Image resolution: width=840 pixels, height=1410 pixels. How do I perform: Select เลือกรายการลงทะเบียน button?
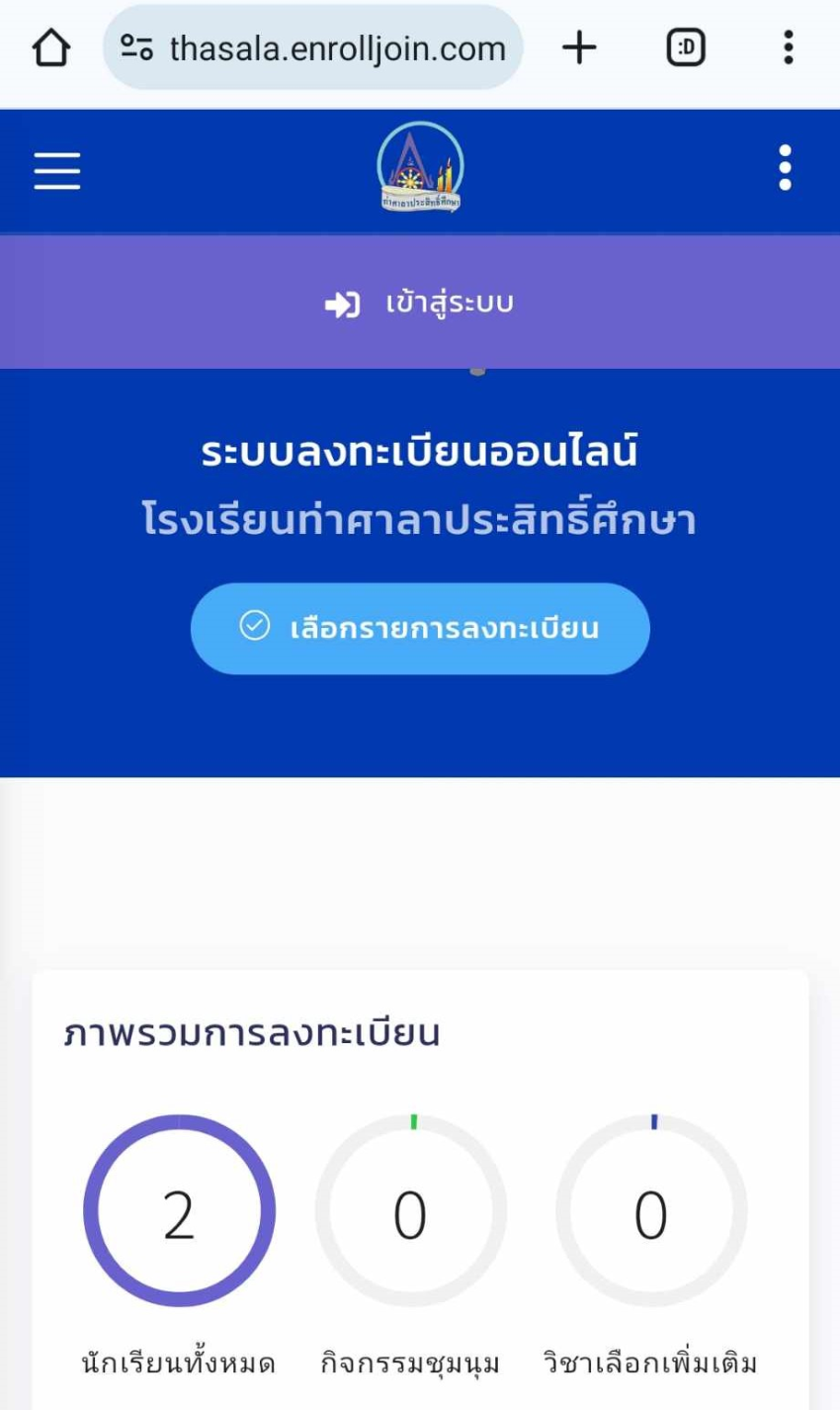[420, 628]
